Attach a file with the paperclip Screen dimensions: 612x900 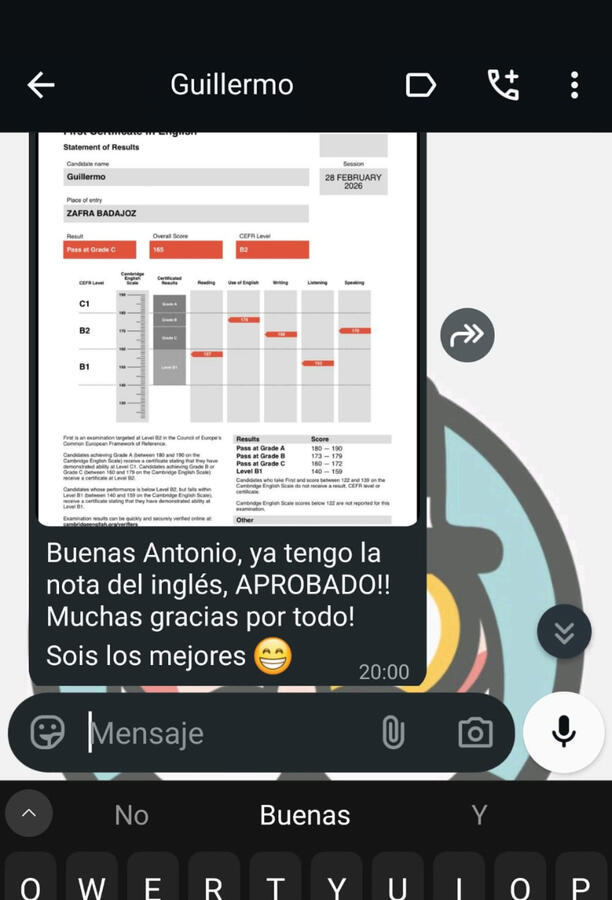click(x=393, y=733)
